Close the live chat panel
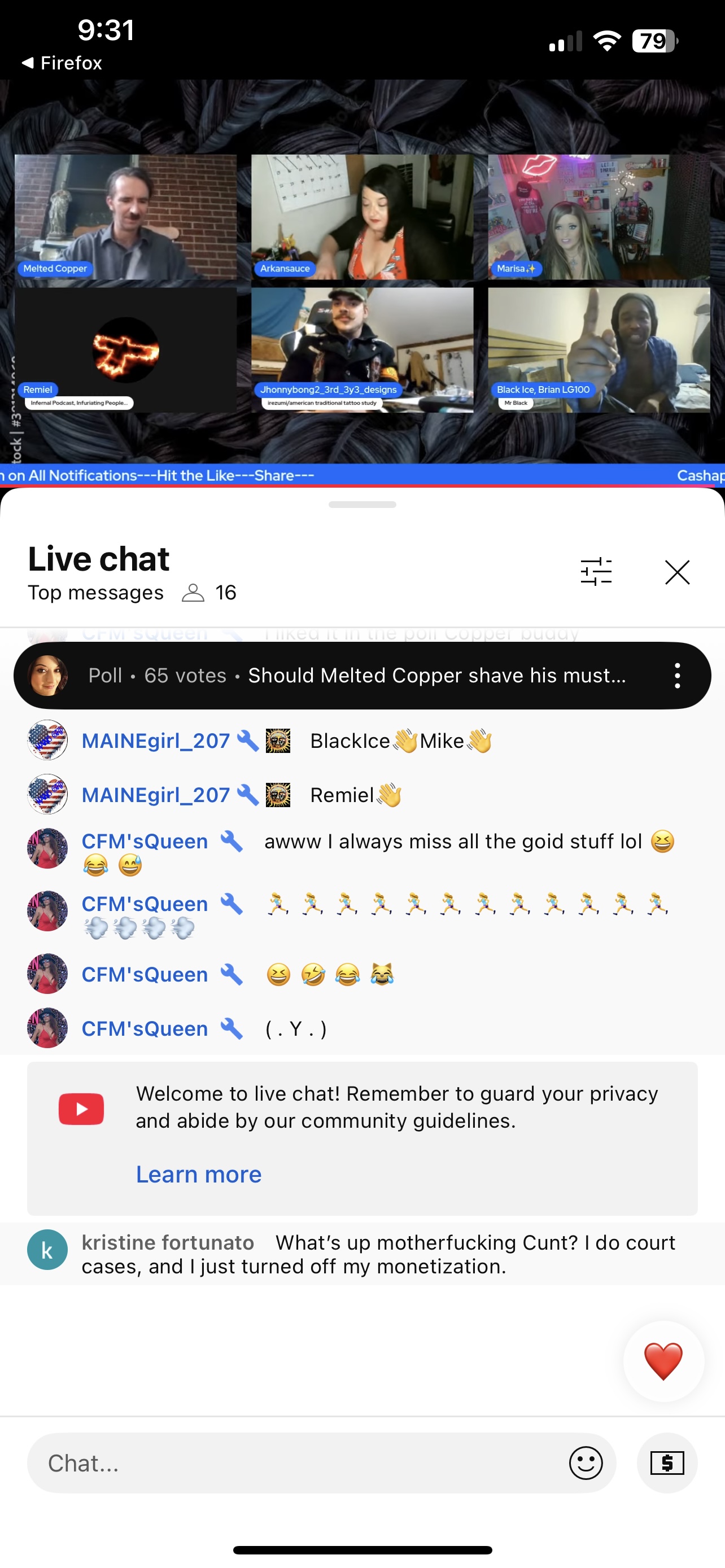The width and height of the screenshot is (725, 1568). point(677,572)
